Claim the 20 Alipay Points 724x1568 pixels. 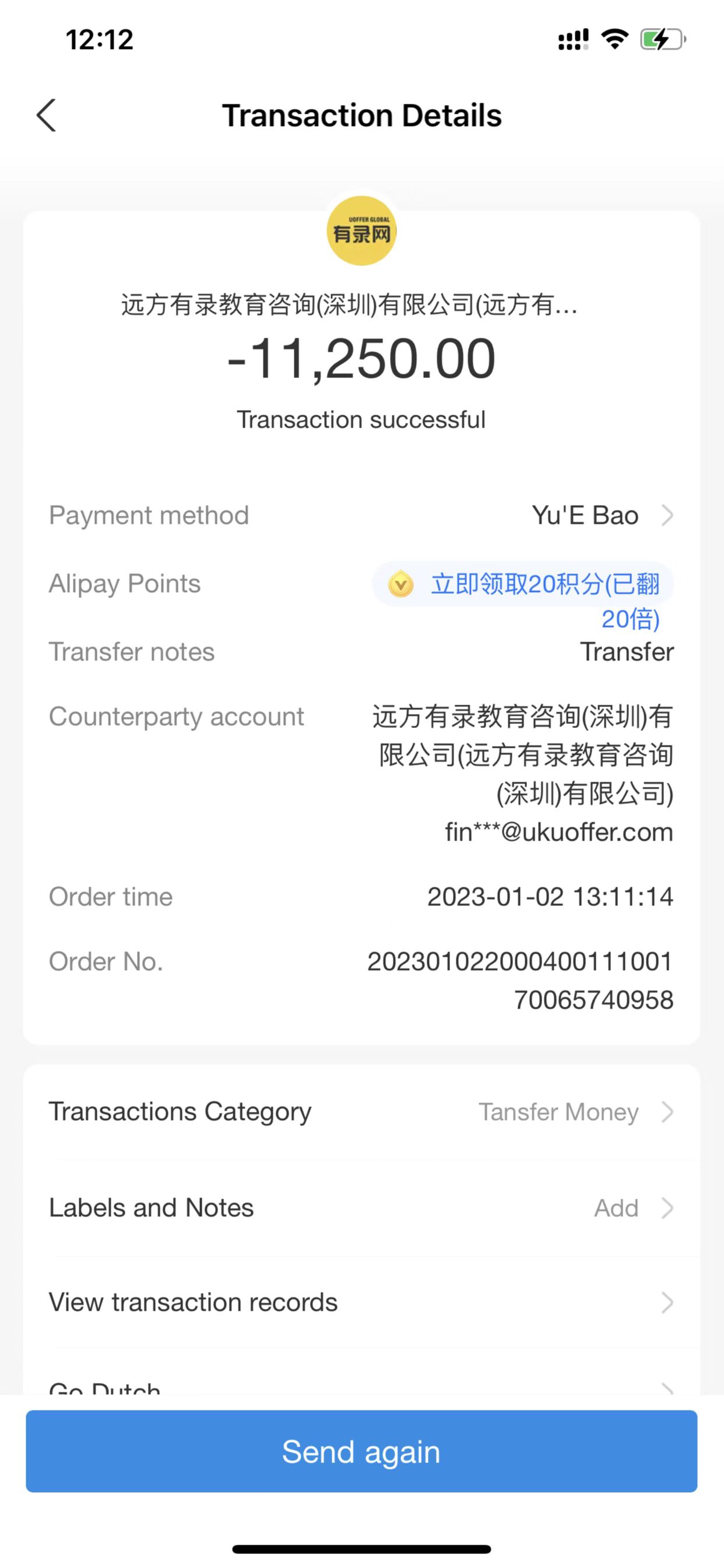[x=523, y=586]
